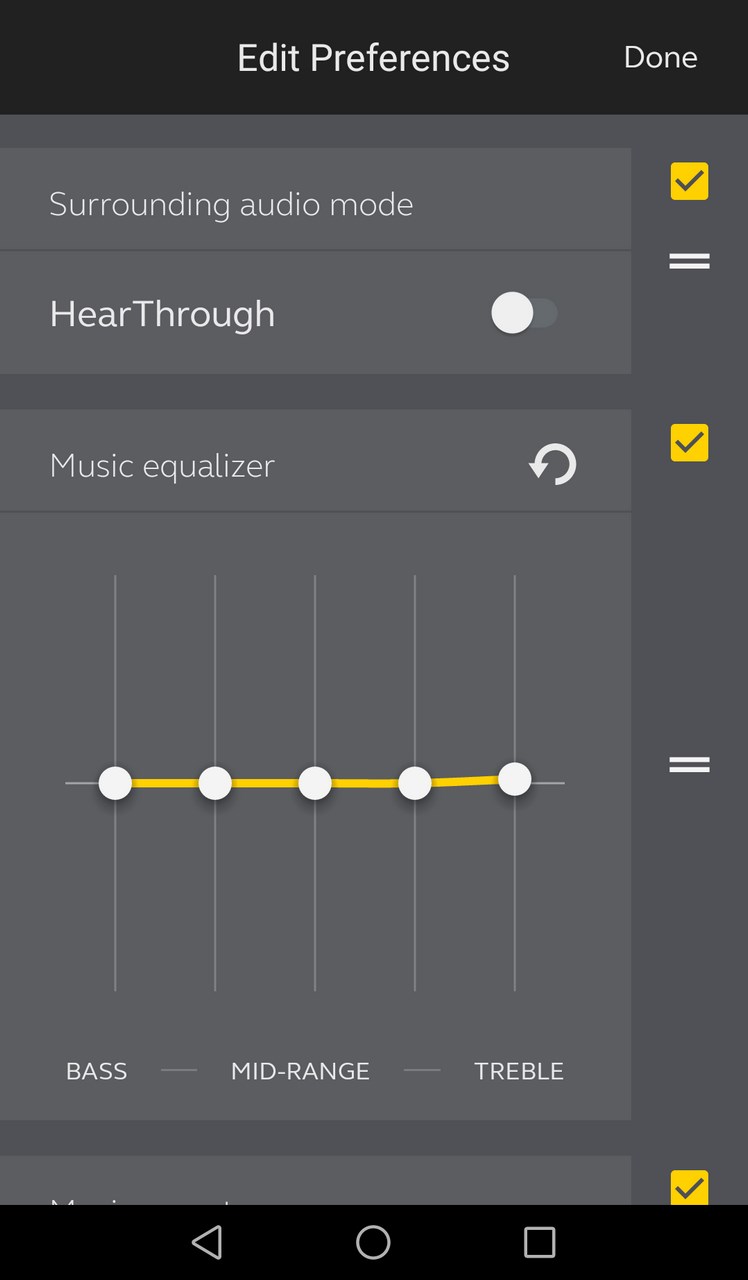The image size is (748, 1280).
Task: Tap the treble equalizer slider knob
Action: [x=515, y=778]
